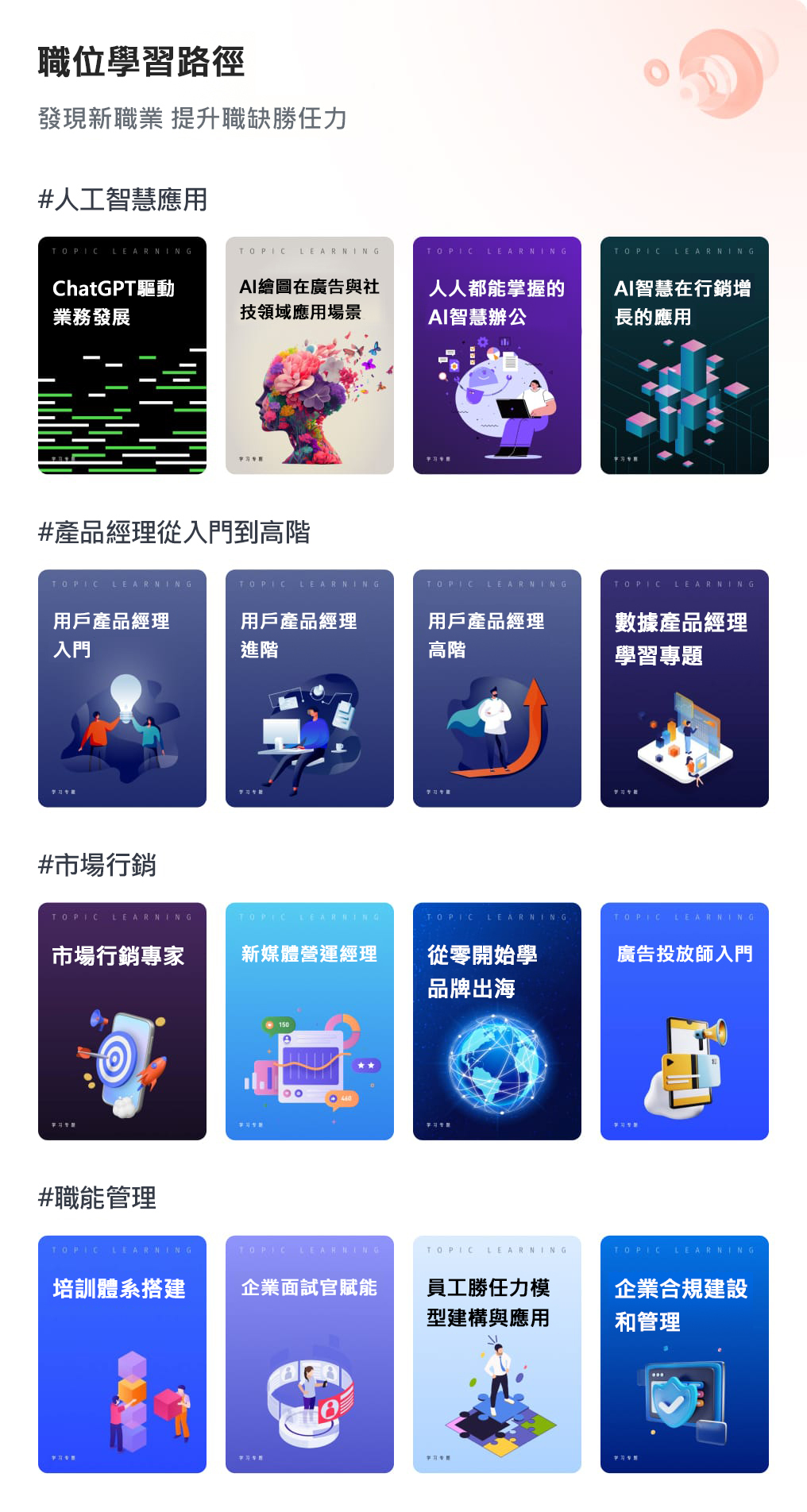Select the AI繪圖在廣告與社技領域應用場景 card
Image resolution: width=807 pixels, height=1512 pixels.
coord(310,355)
